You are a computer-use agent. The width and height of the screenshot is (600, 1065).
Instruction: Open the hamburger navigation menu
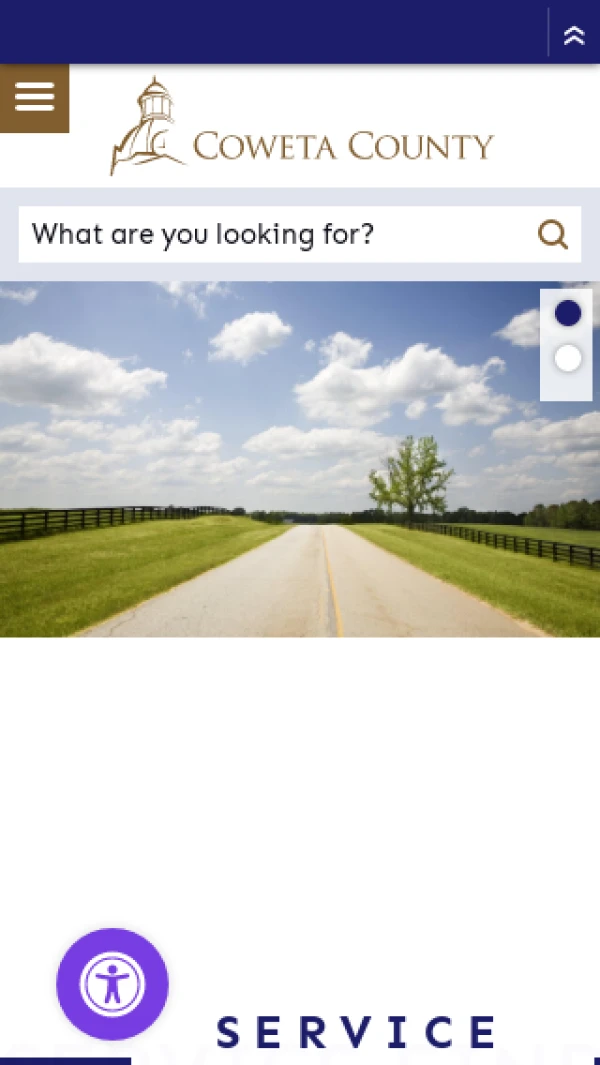34,98
